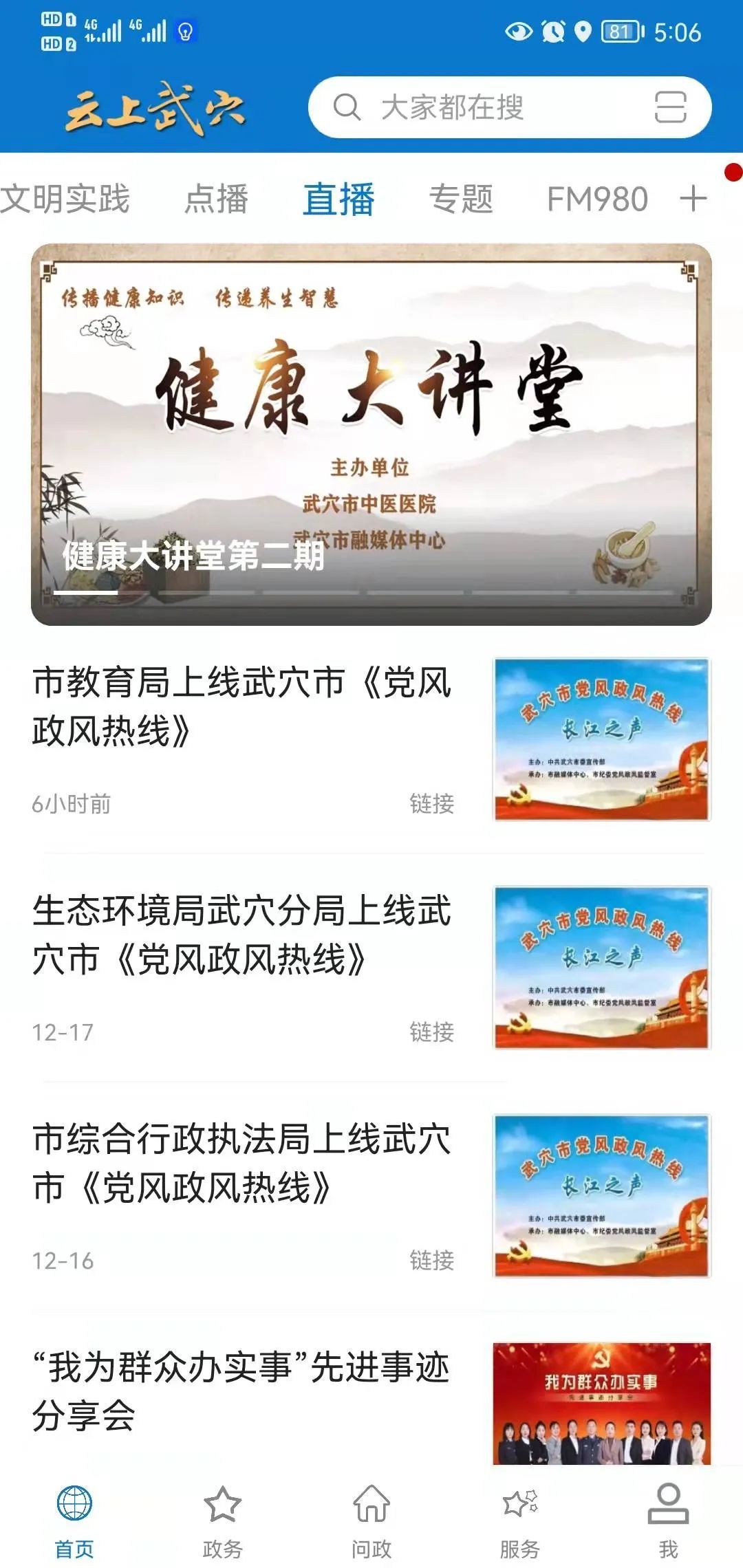
Task: Tap the 首页 bottom tab
Action: click(x=74, y=1521)
